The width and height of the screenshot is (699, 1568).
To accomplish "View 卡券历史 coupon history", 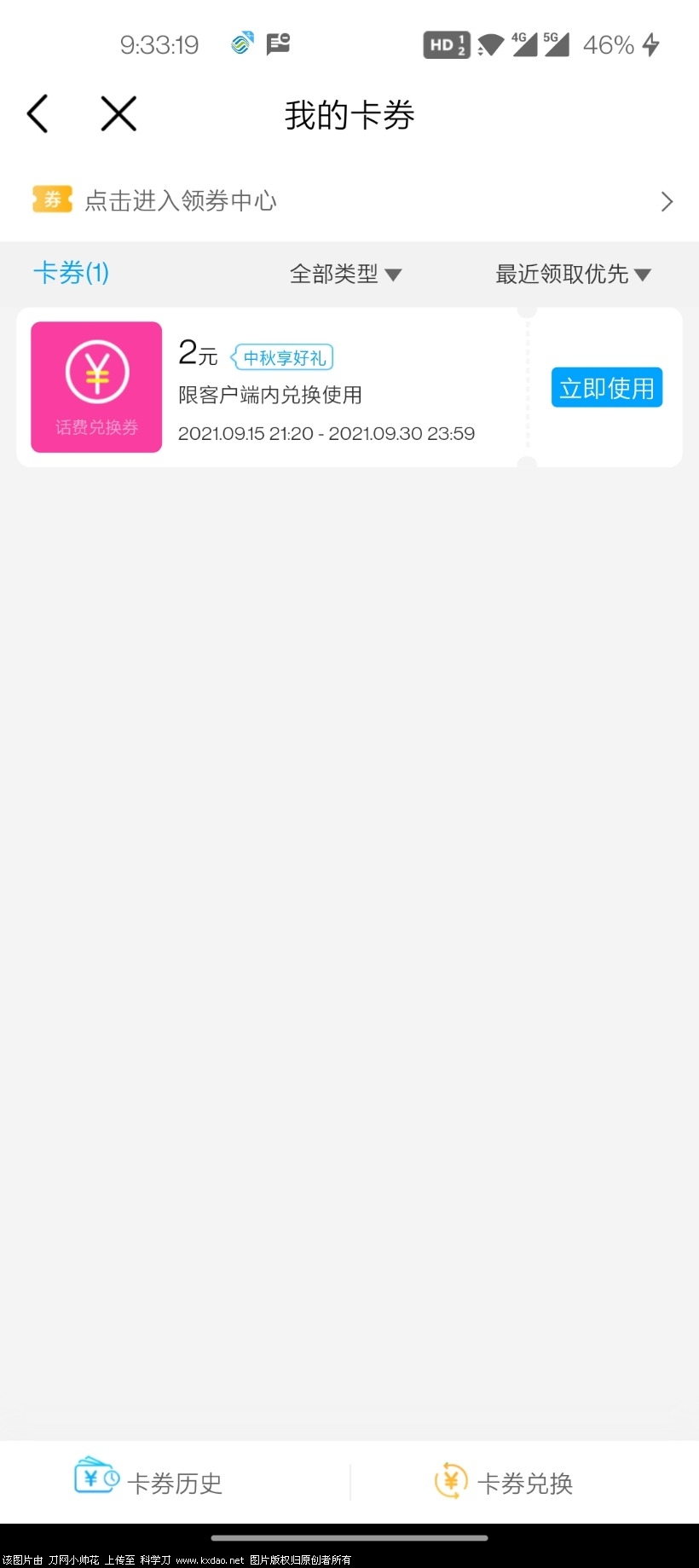I will pos(149,1482).
